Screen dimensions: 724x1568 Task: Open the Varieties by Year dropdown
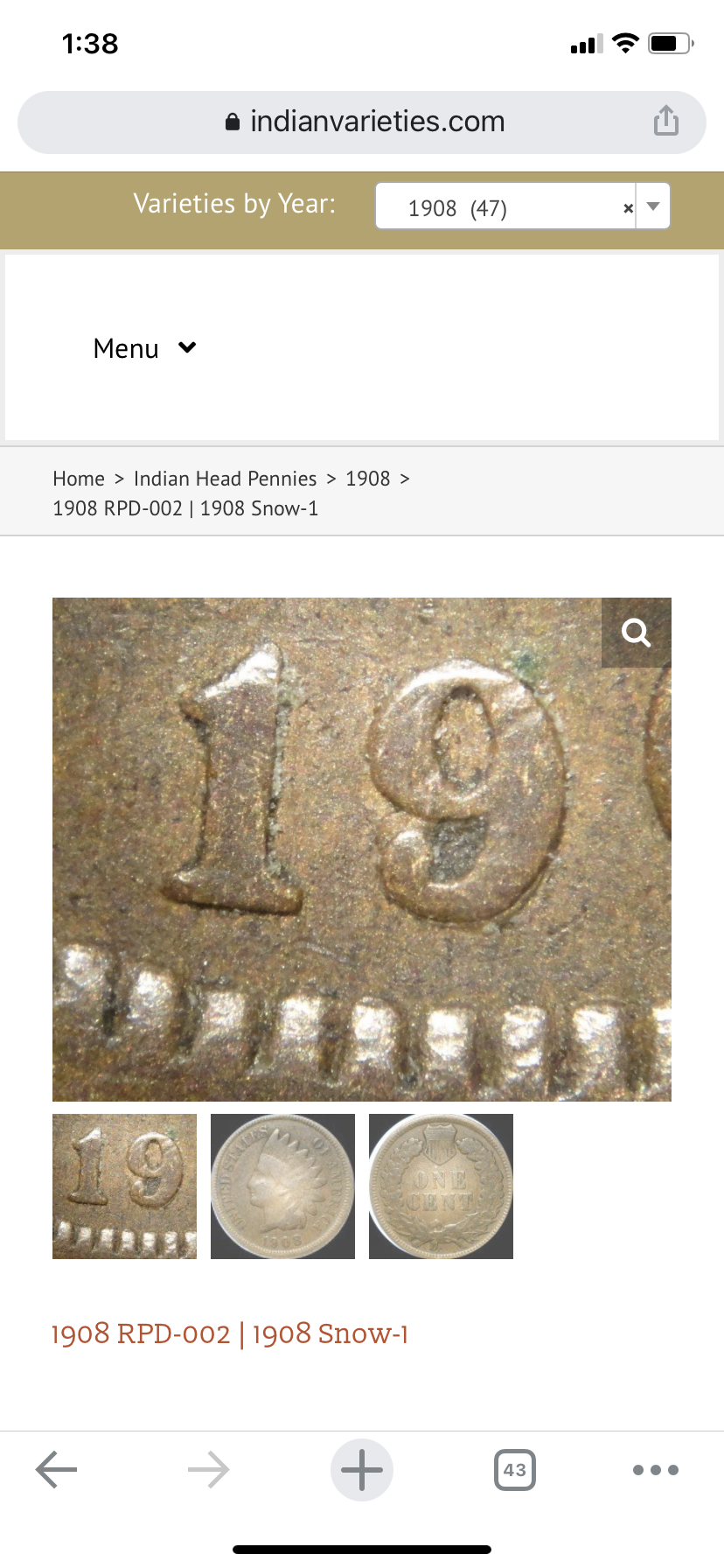[x=653, y=206]
